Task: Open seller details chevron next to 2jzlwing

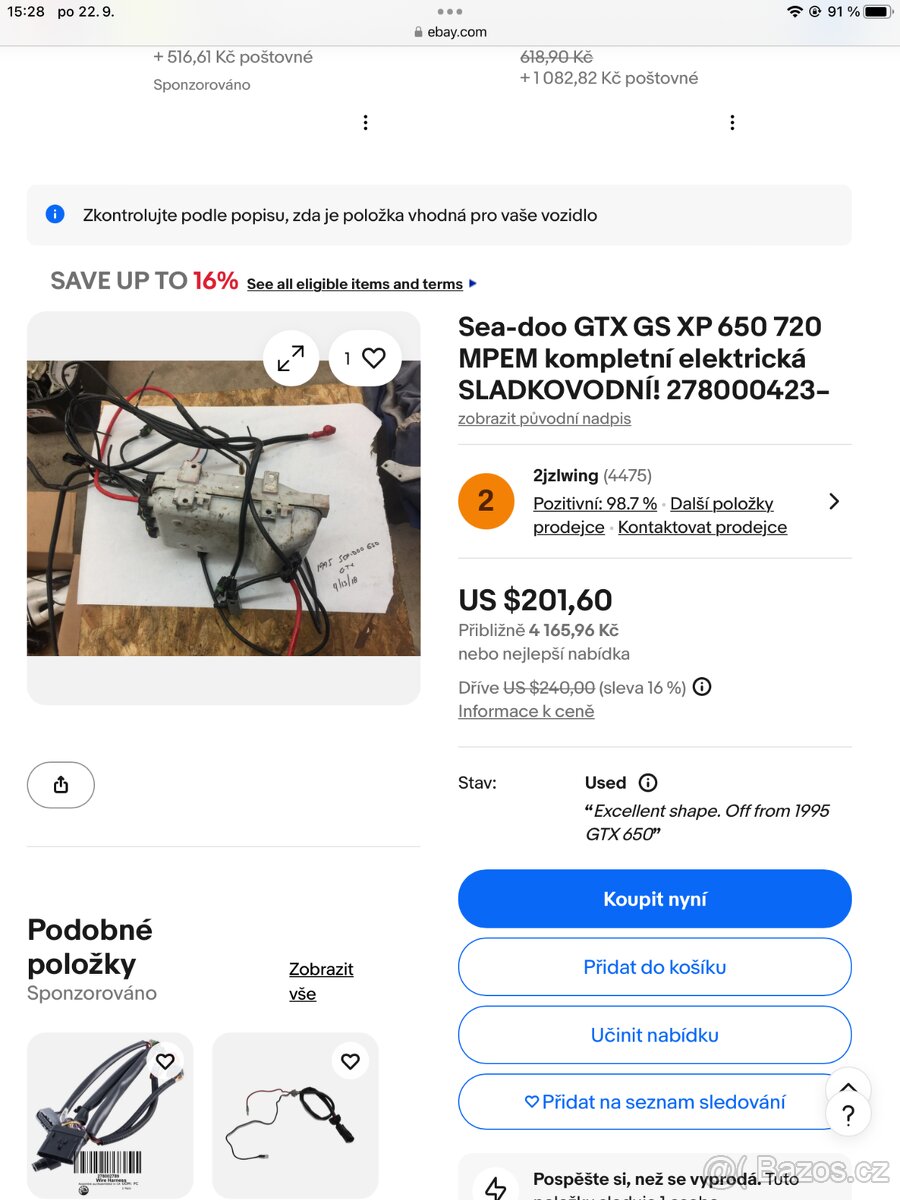Action: (834, 501)
